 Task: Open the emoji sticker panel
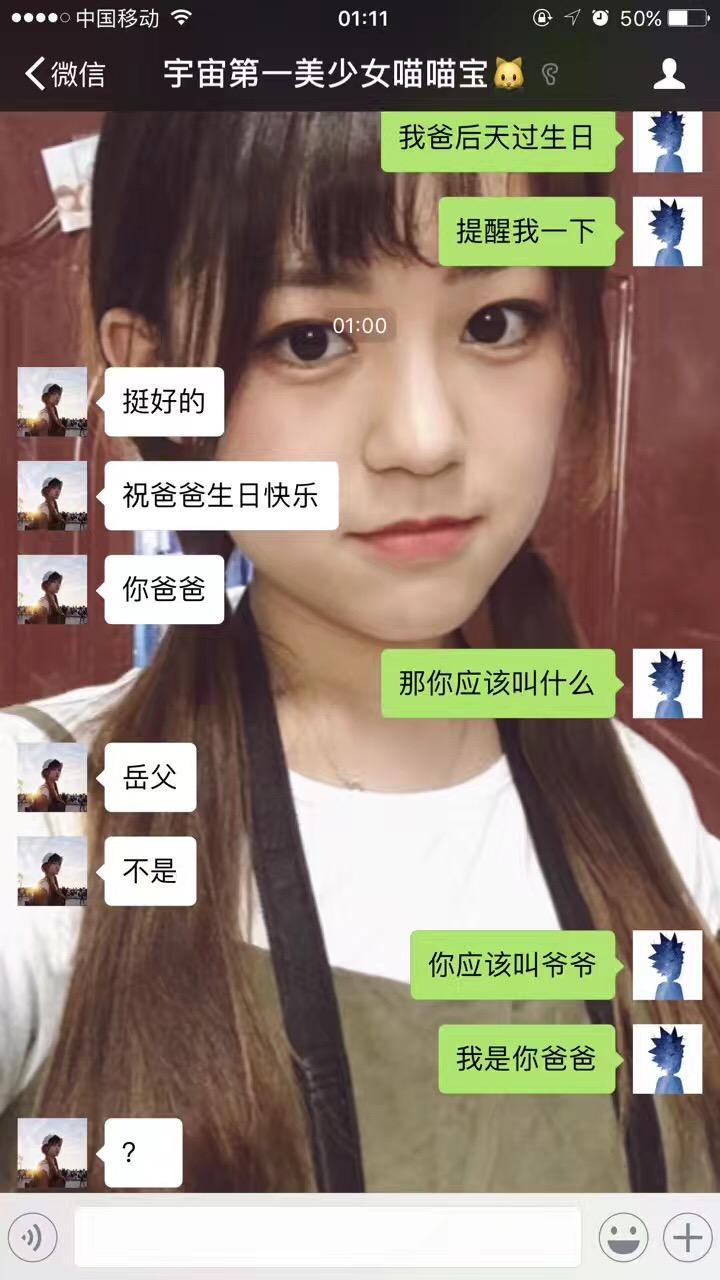[x=622, y=1238]
